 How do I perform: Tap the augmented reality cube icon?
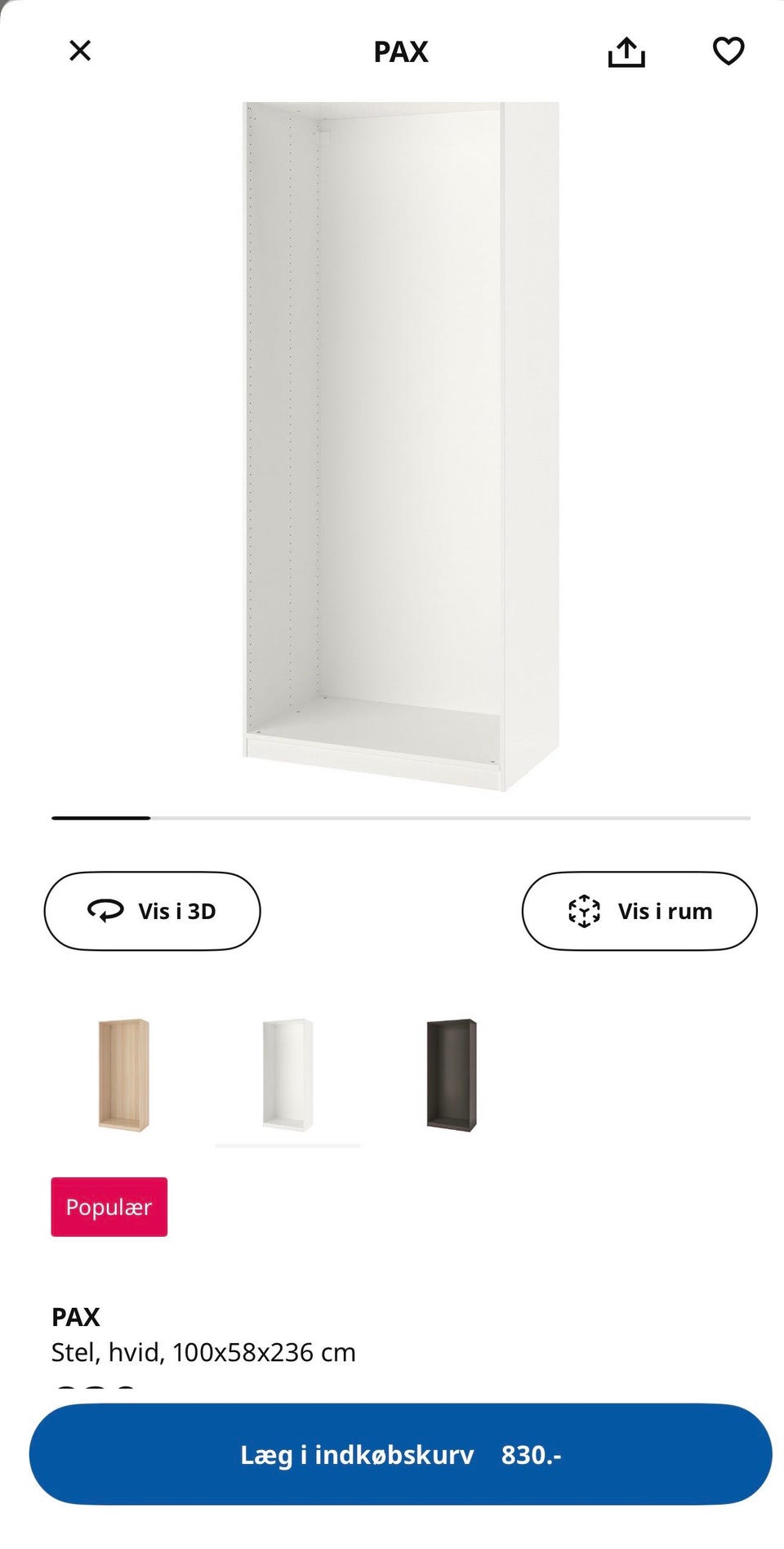click(585, 910)
